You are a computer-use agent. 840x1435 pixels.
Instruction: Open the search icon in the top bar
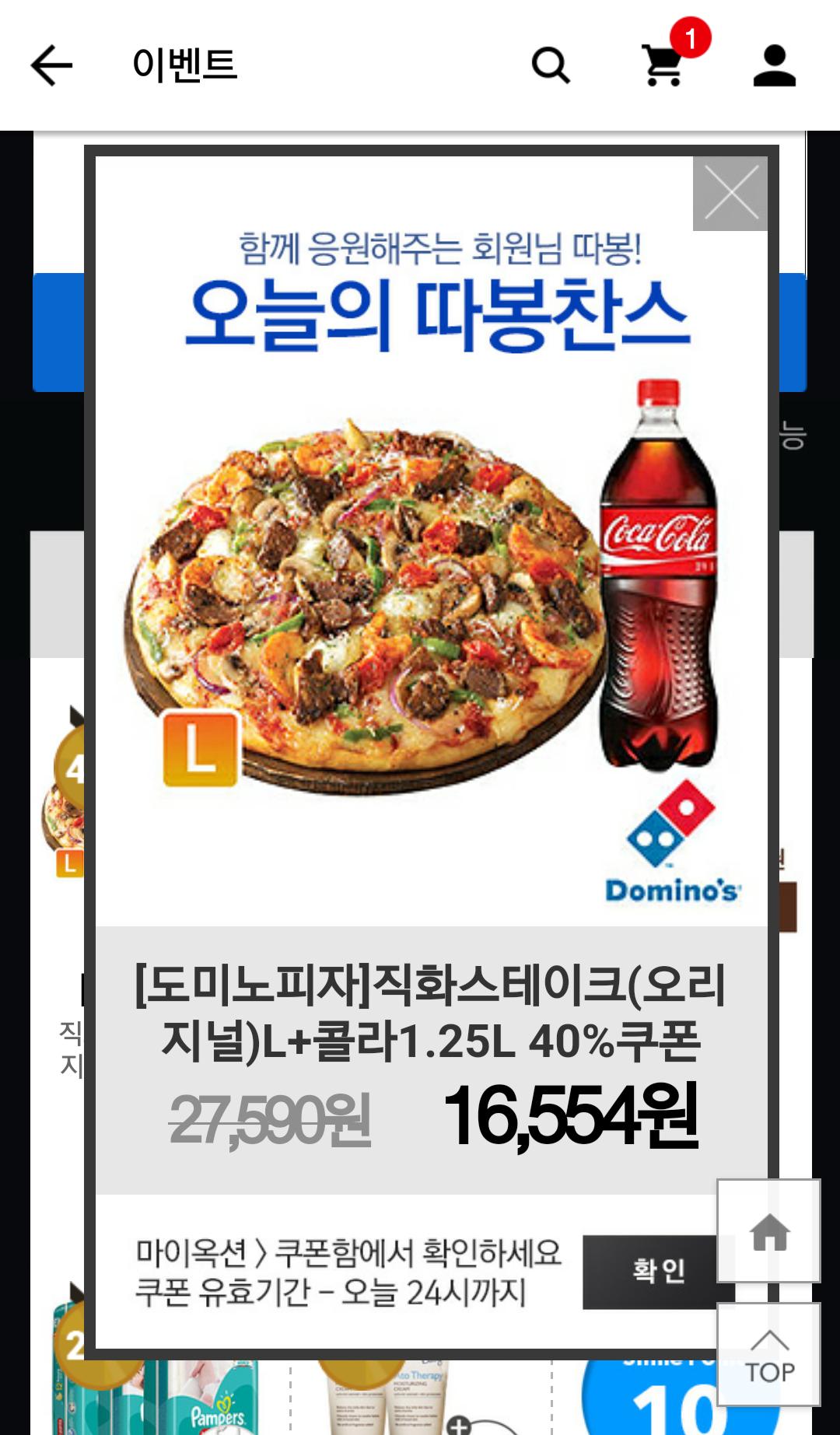point(551,65)
